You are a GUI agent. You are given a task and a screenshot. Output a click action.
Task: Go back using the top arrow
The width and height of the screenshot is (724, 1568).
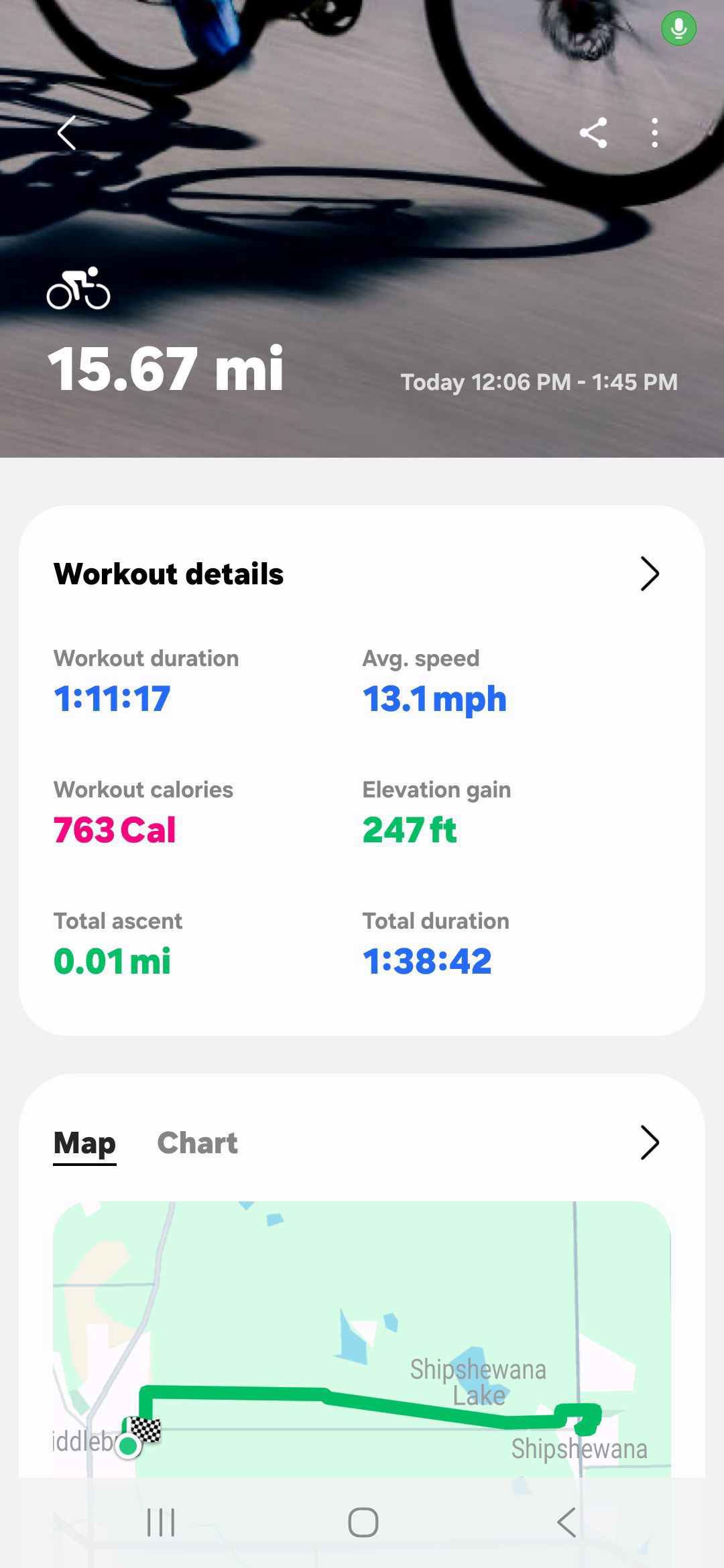pyautogui.click(x=66, y=133)
